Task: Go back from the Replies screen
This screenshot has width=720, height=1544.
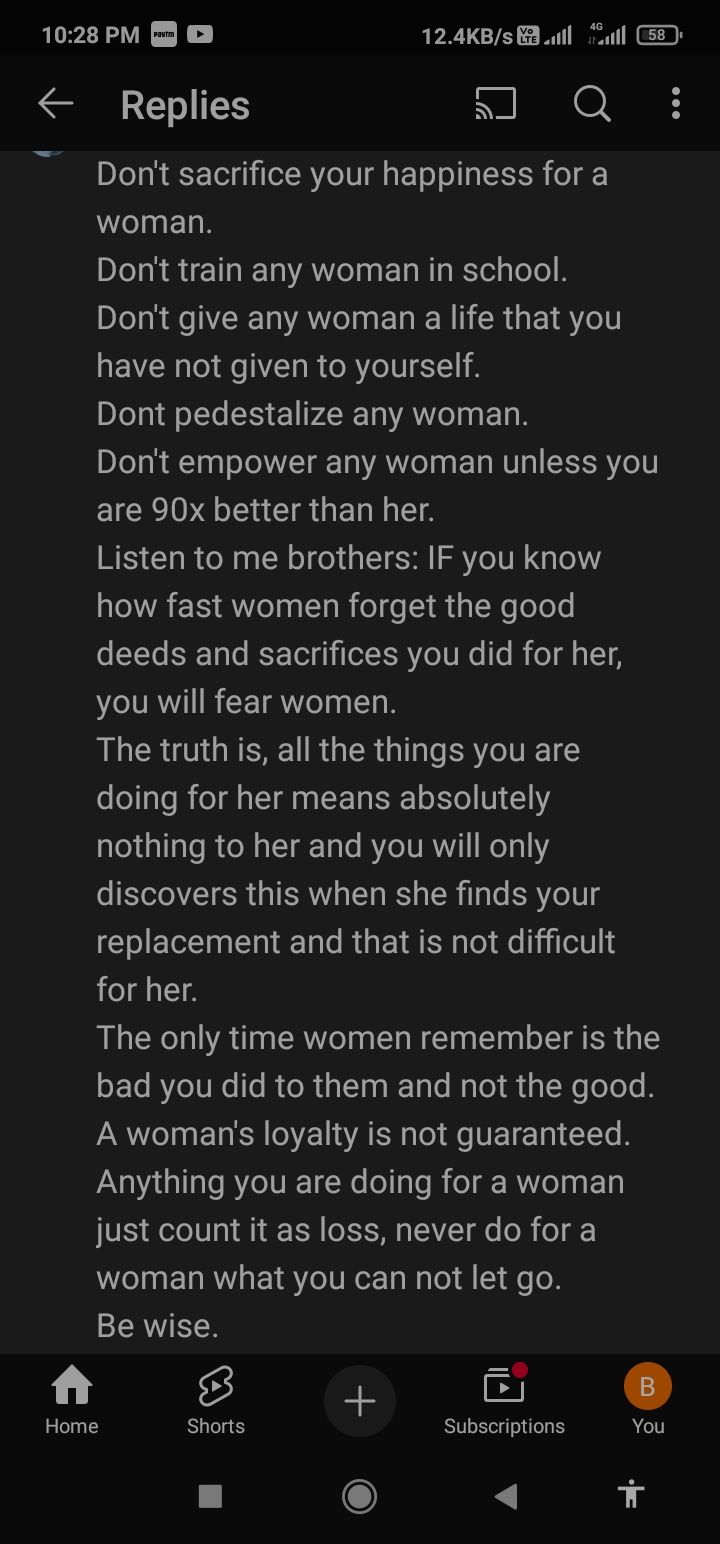Action: 56,103
